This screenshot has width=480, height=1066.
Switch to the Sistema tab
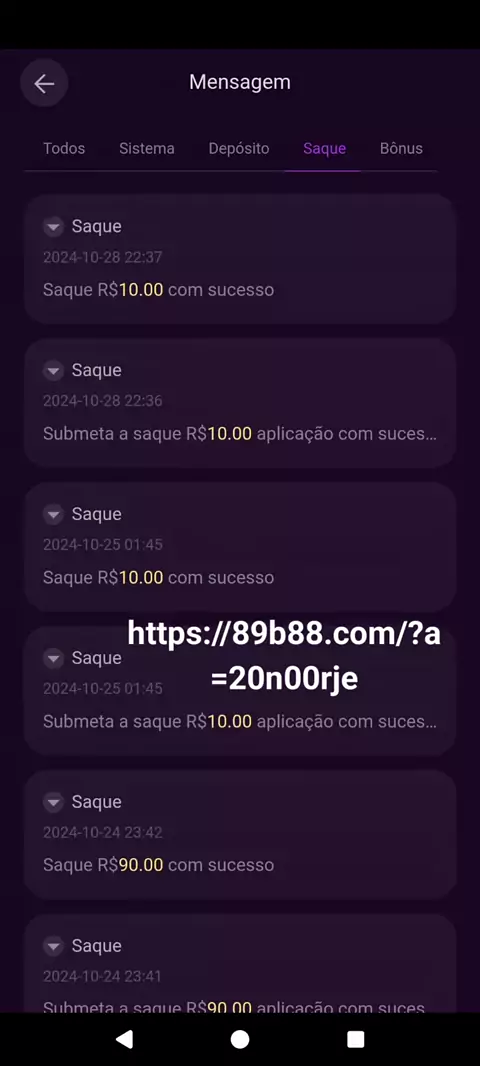point(147,148)
